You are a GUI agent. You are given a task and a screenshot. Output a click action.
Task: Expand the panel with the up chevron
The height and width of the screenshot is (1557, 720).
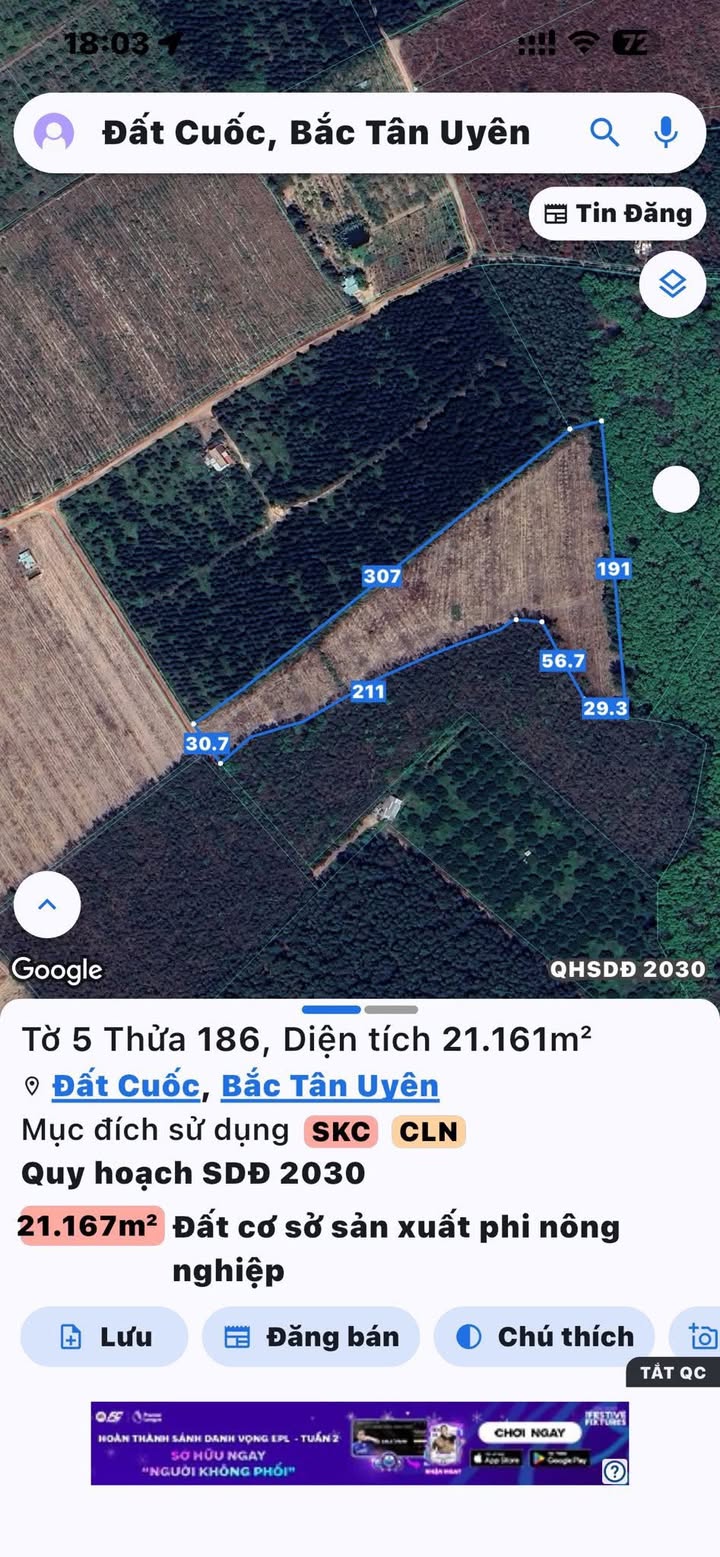click(x=47, y=904)
